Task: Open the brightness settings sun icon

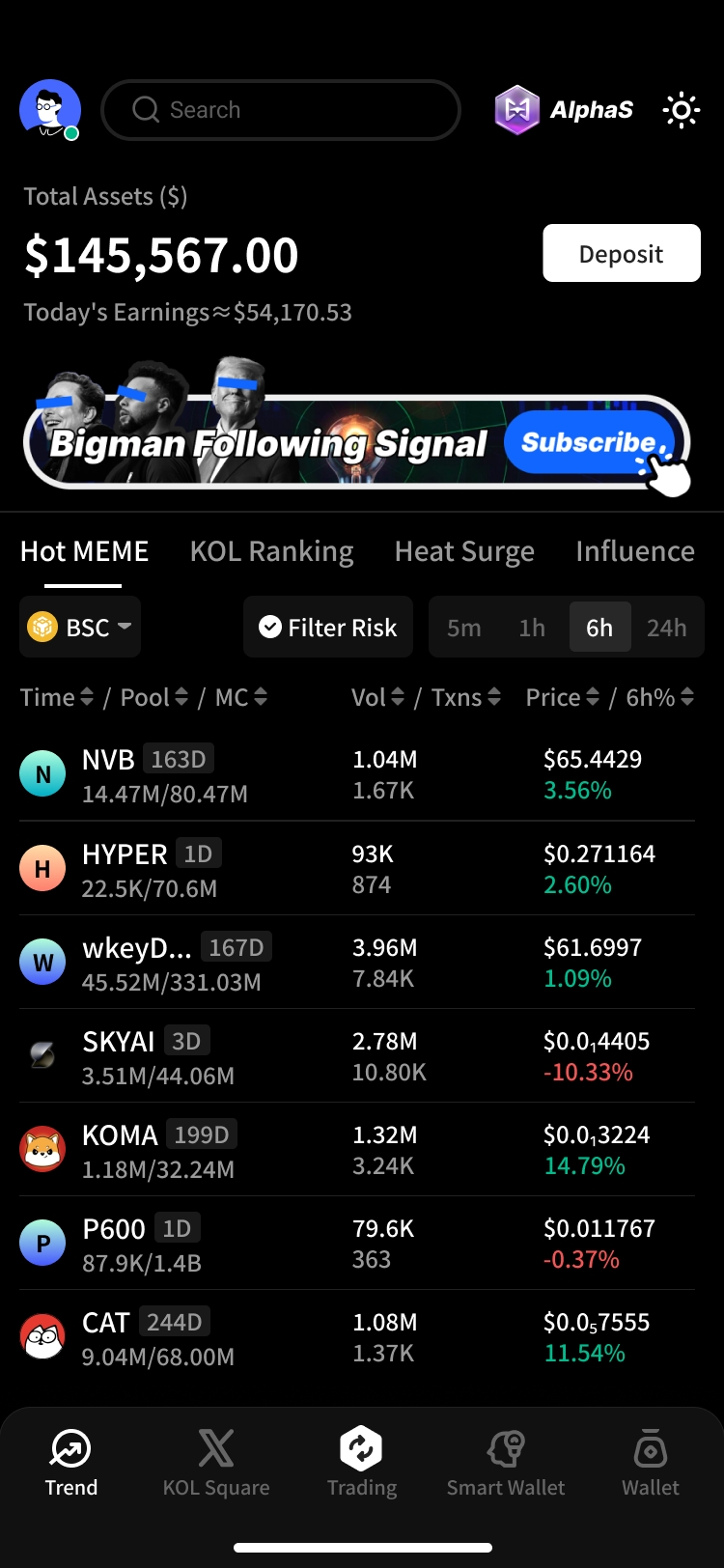Action: pyautogui.click(x=682, y=110)
